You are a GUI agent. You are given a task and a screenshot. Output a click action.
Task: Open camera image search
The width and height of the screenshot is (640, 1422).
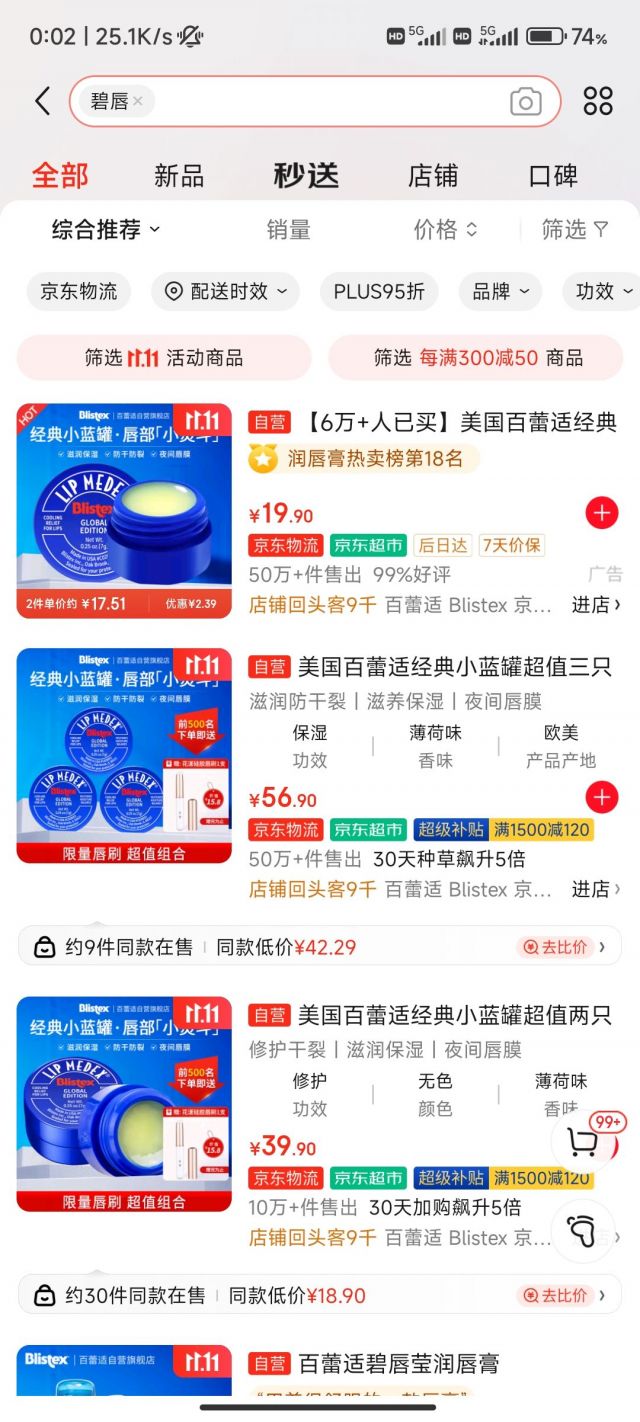(x=525, y=101)
